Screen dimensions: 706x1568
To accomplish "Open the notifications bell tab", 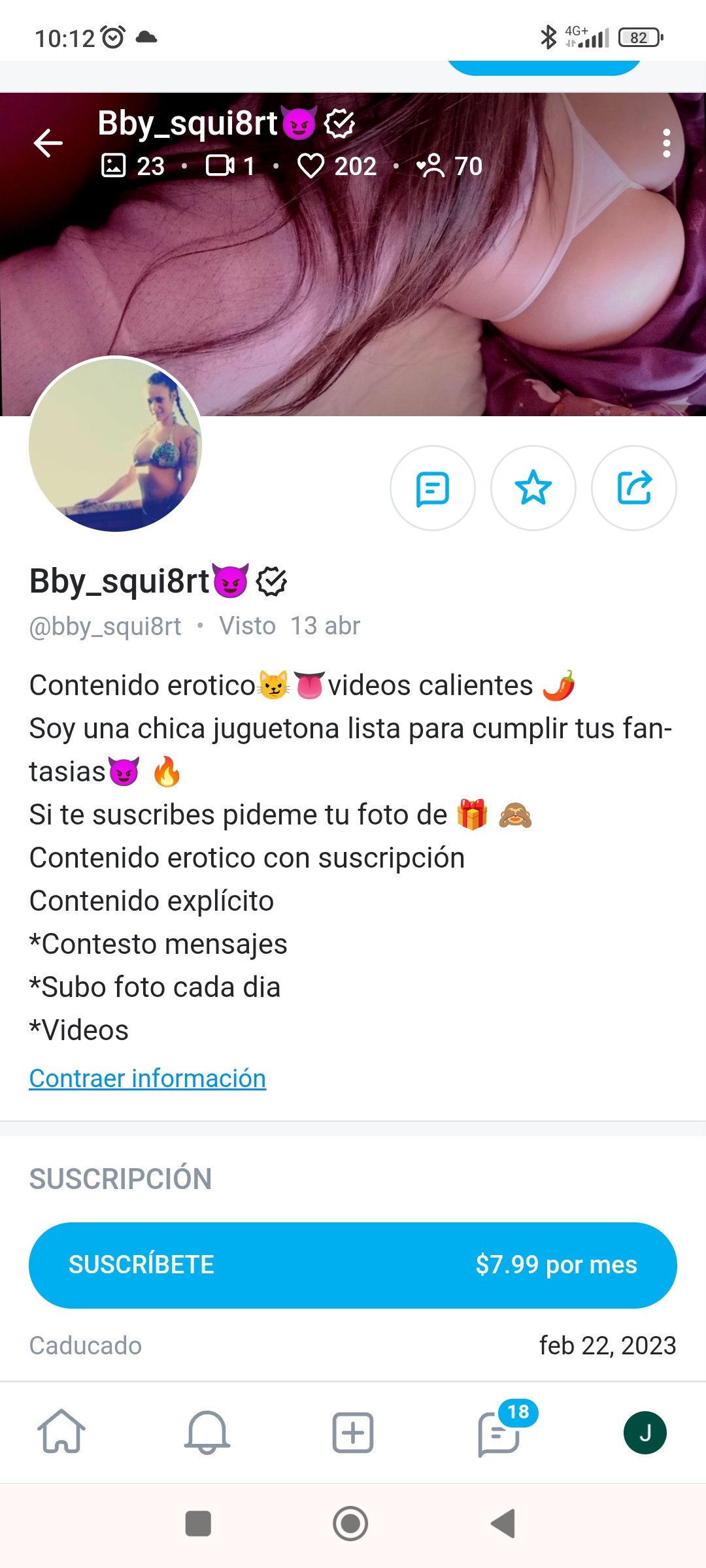I will click(207, 1432).
